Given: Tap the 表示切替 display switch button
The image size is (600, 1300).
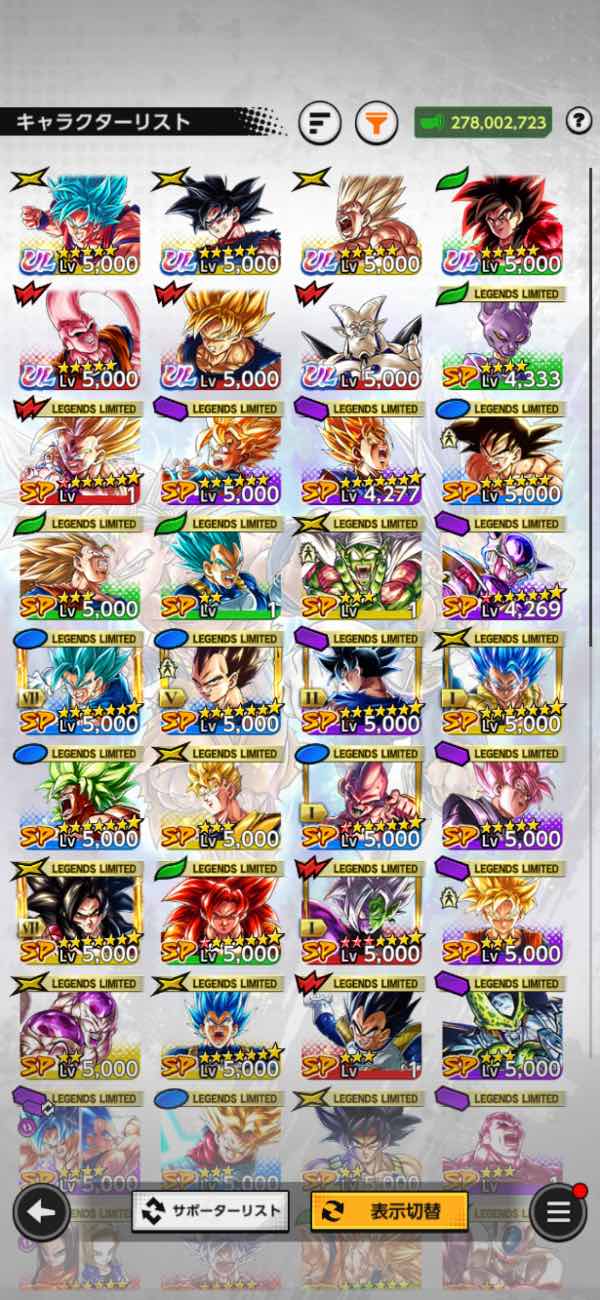Looking at the screenshot, I should click(389, 1211).
